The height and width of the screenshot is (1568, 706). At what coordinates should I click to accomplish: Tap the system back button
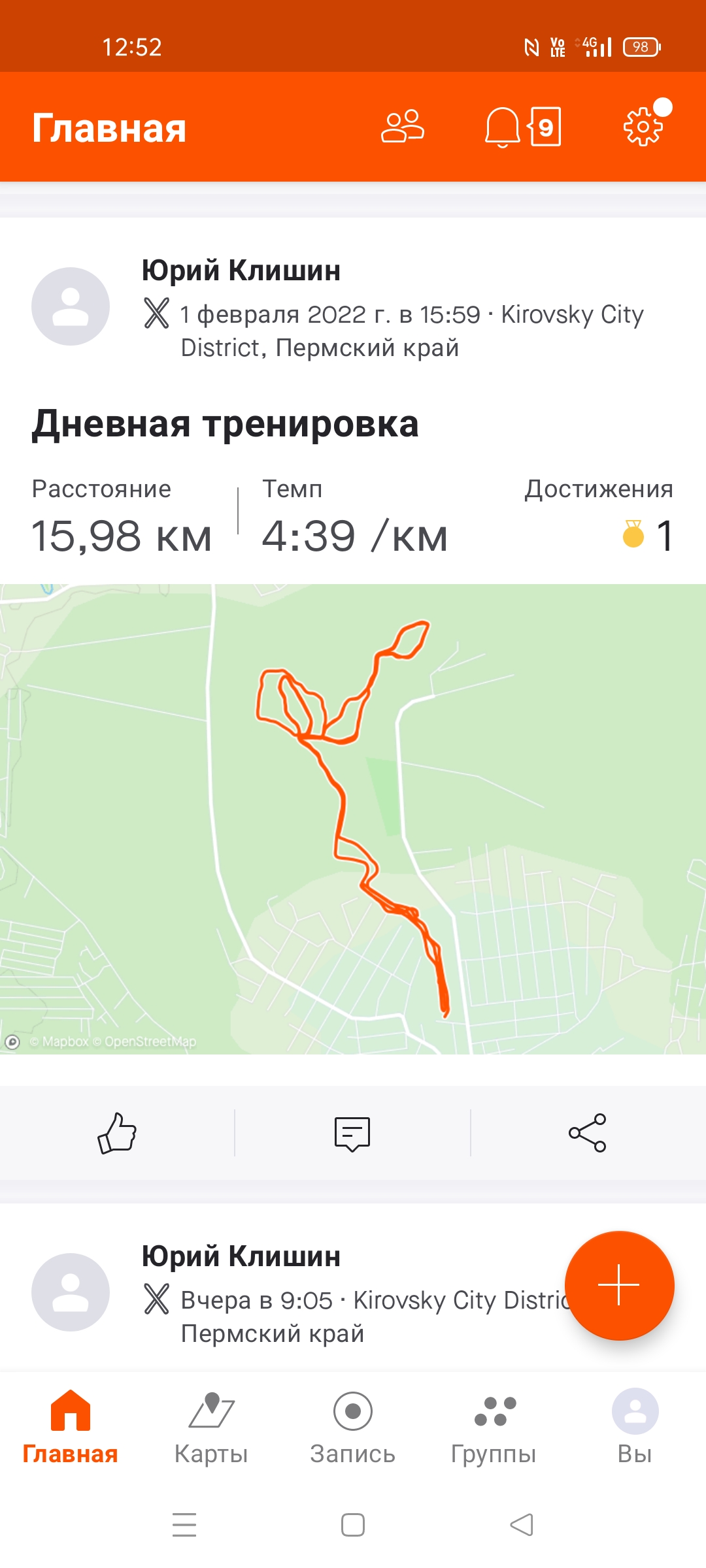[x=522, y=1525]
